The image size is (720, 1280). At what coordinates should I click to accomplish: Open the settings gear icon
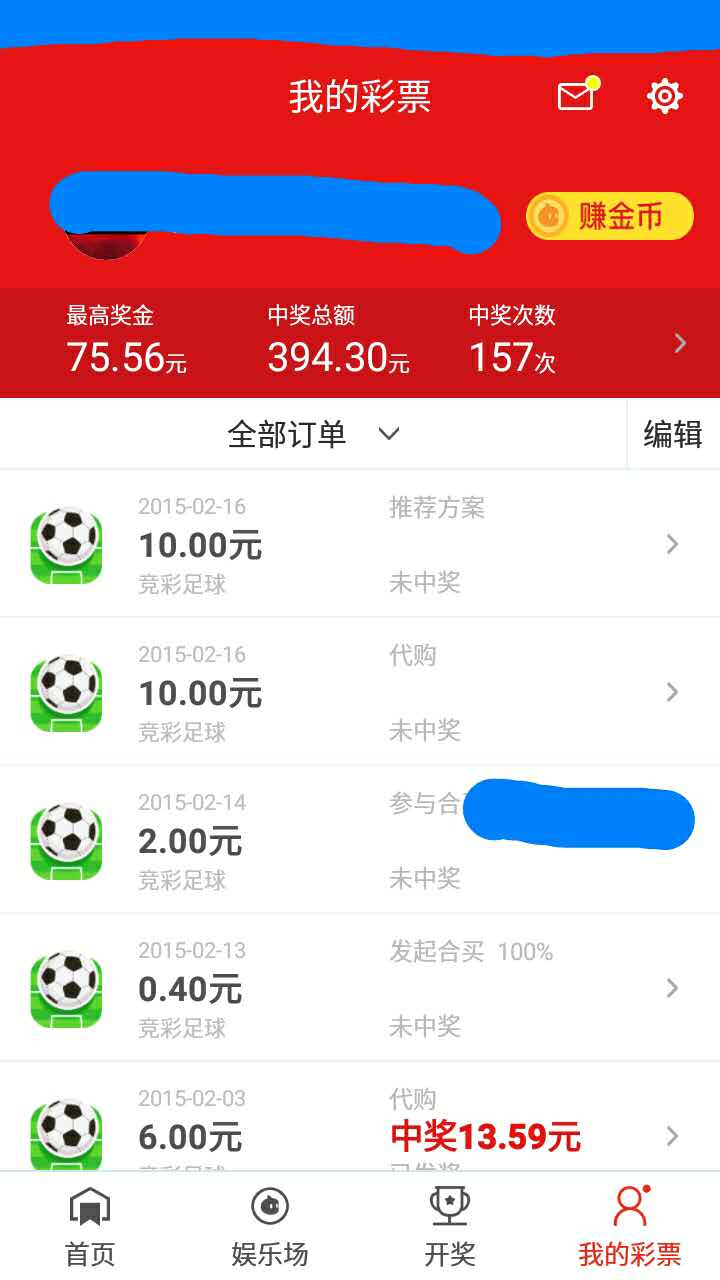[664, 96]
